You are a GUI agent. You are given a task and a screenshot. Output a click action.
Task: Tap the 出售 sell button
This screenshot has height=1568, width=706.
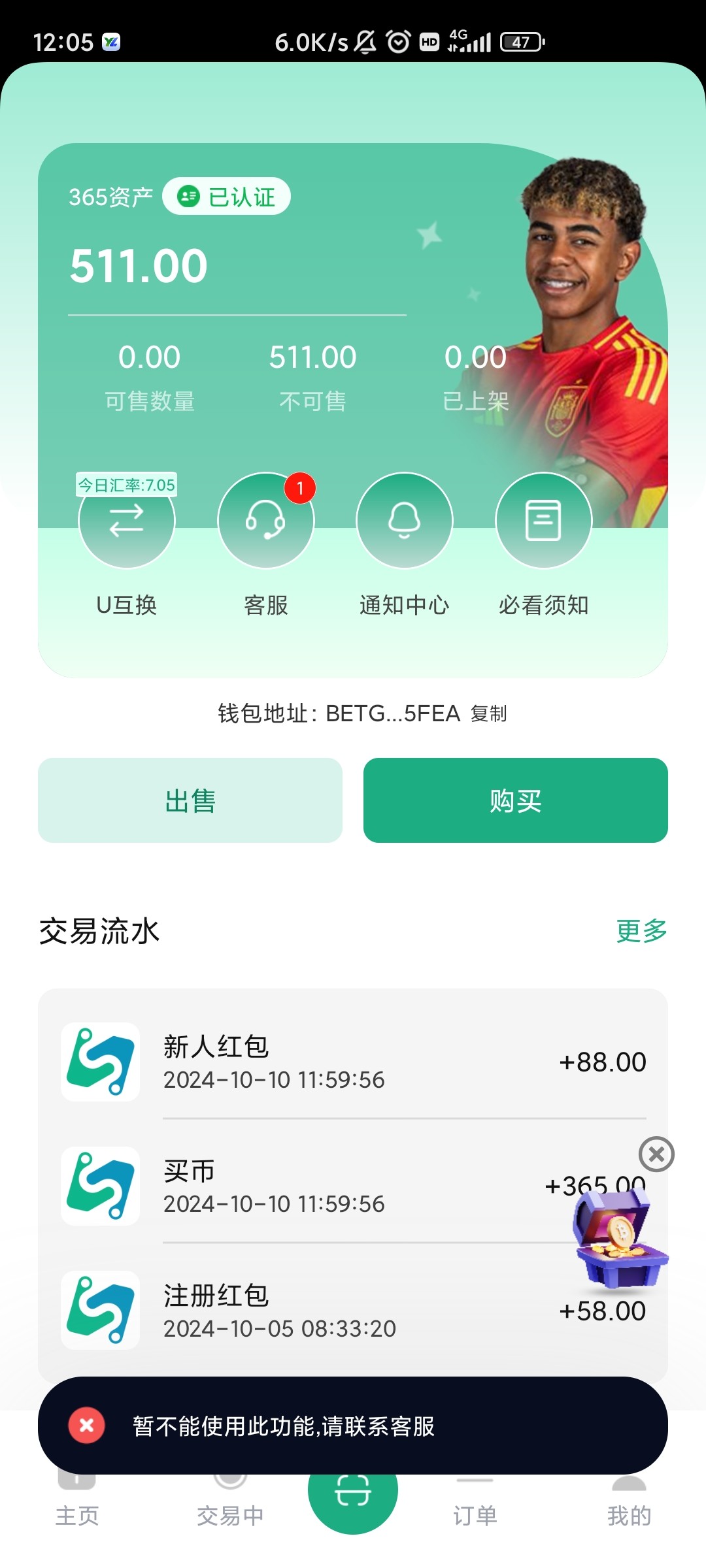pyautogui.click(x=190, y=800)
